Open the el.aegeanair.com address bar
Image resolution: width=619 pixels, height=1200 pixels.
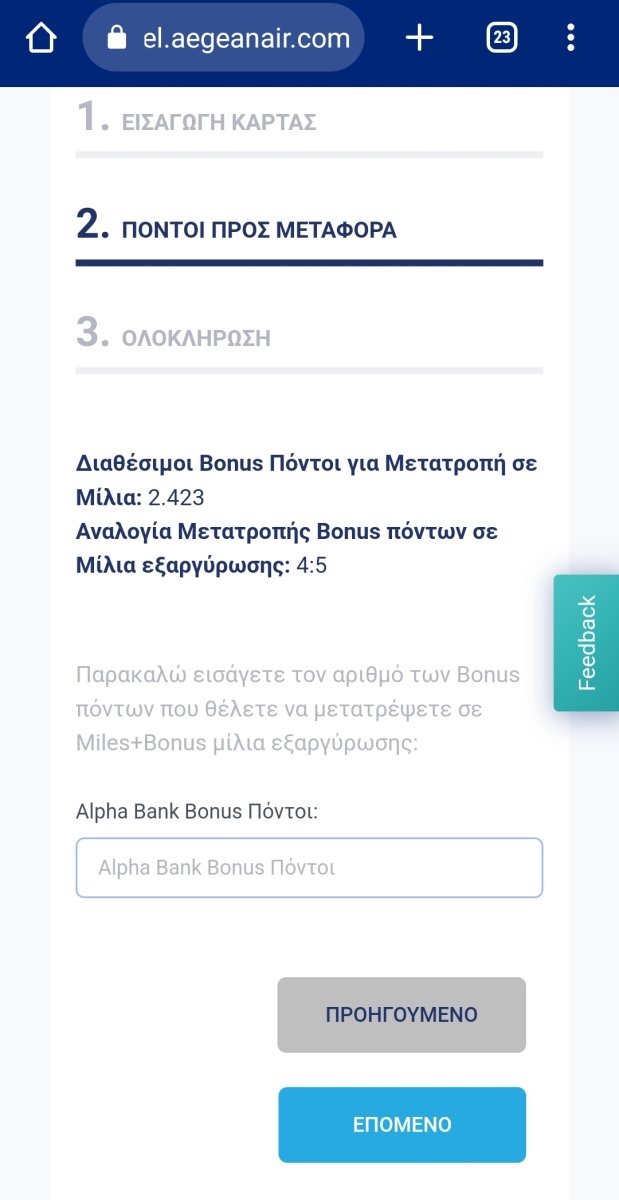[223, 38]
